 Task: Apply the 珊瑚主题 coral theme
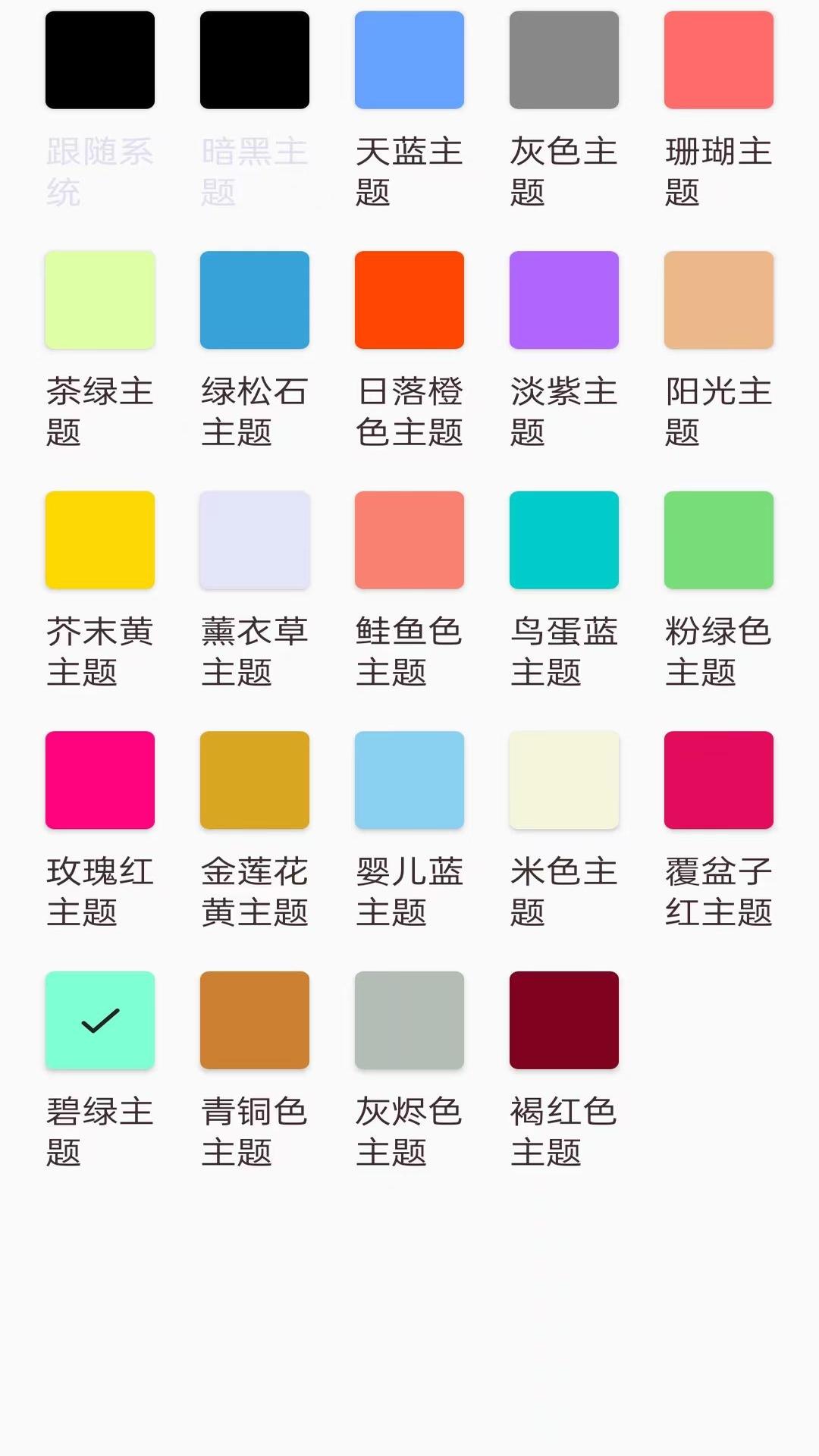(x=718, y=59)
